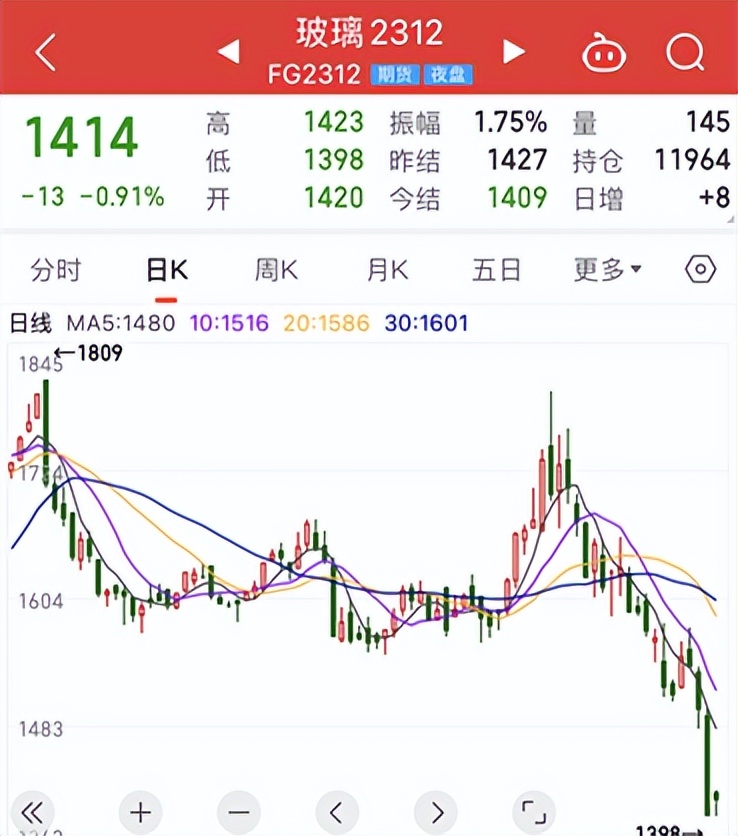Image resolution: width=738 pixels, height=836 pixels.
Task: Toggle the 期货 futures badge
Action: [393, 74]
